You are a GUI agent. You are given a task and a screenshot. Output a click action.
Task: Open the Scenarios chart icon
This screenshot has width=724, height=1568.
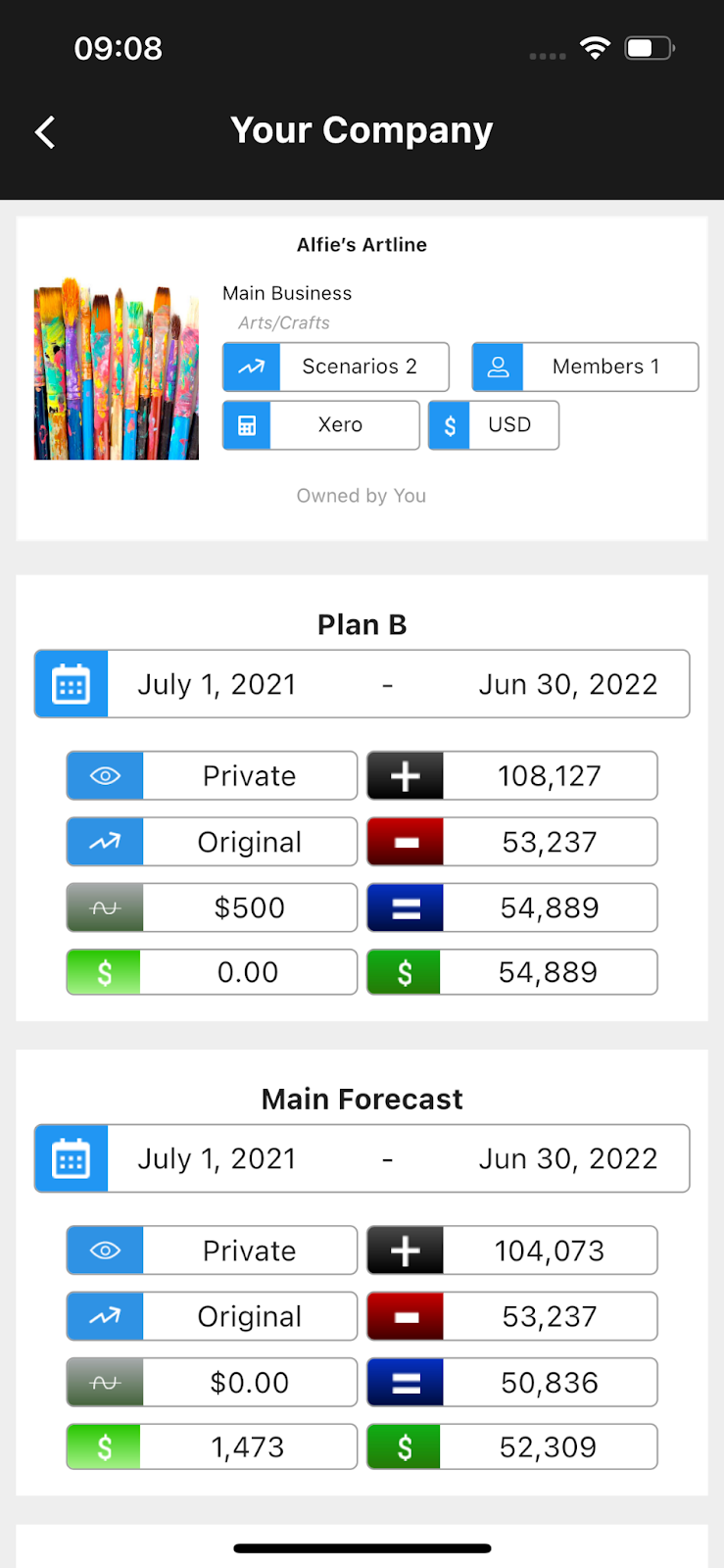pyautogui.click(x=252, y=367)
